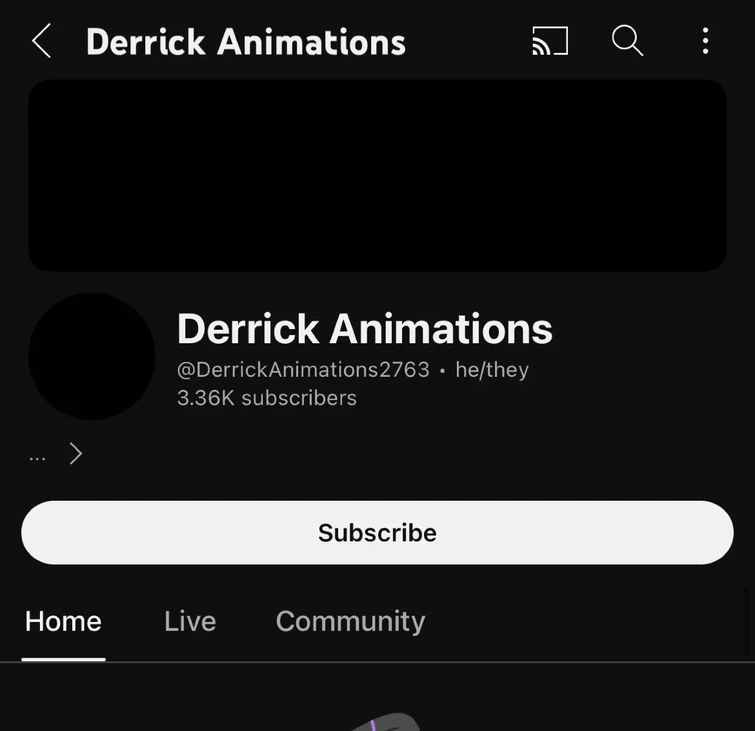Search within the channel
The width and height of the screenshot is (755, 731).
click(627, 41)
